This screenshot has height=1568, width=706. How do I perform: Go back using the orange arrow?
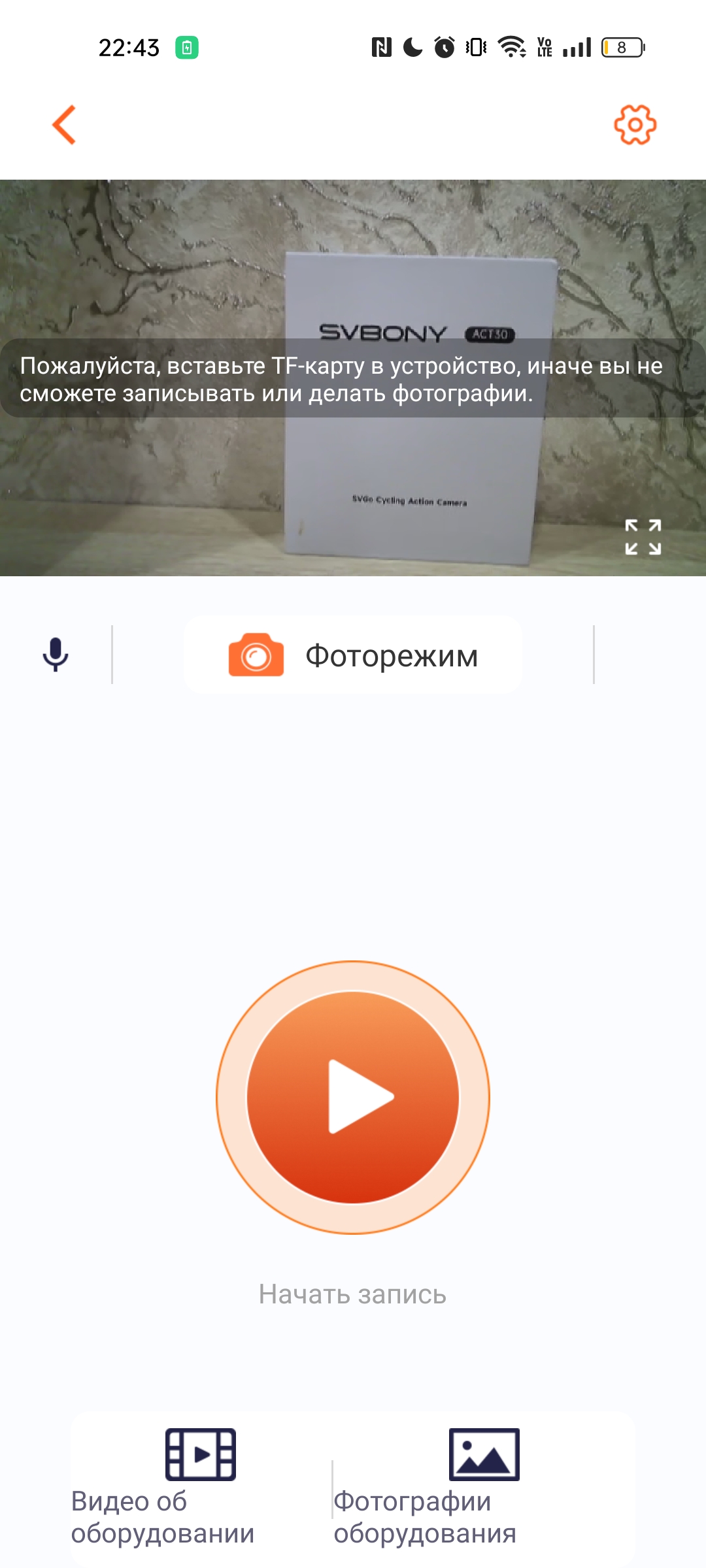[x=64, y=124]
